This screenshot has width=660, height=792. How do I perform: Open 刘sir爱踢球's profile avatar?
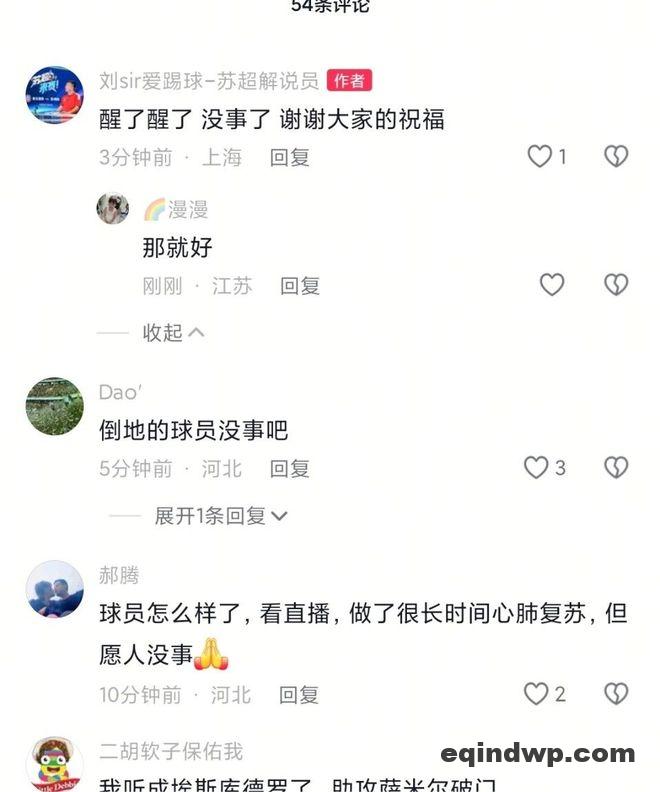click(54, 95)
